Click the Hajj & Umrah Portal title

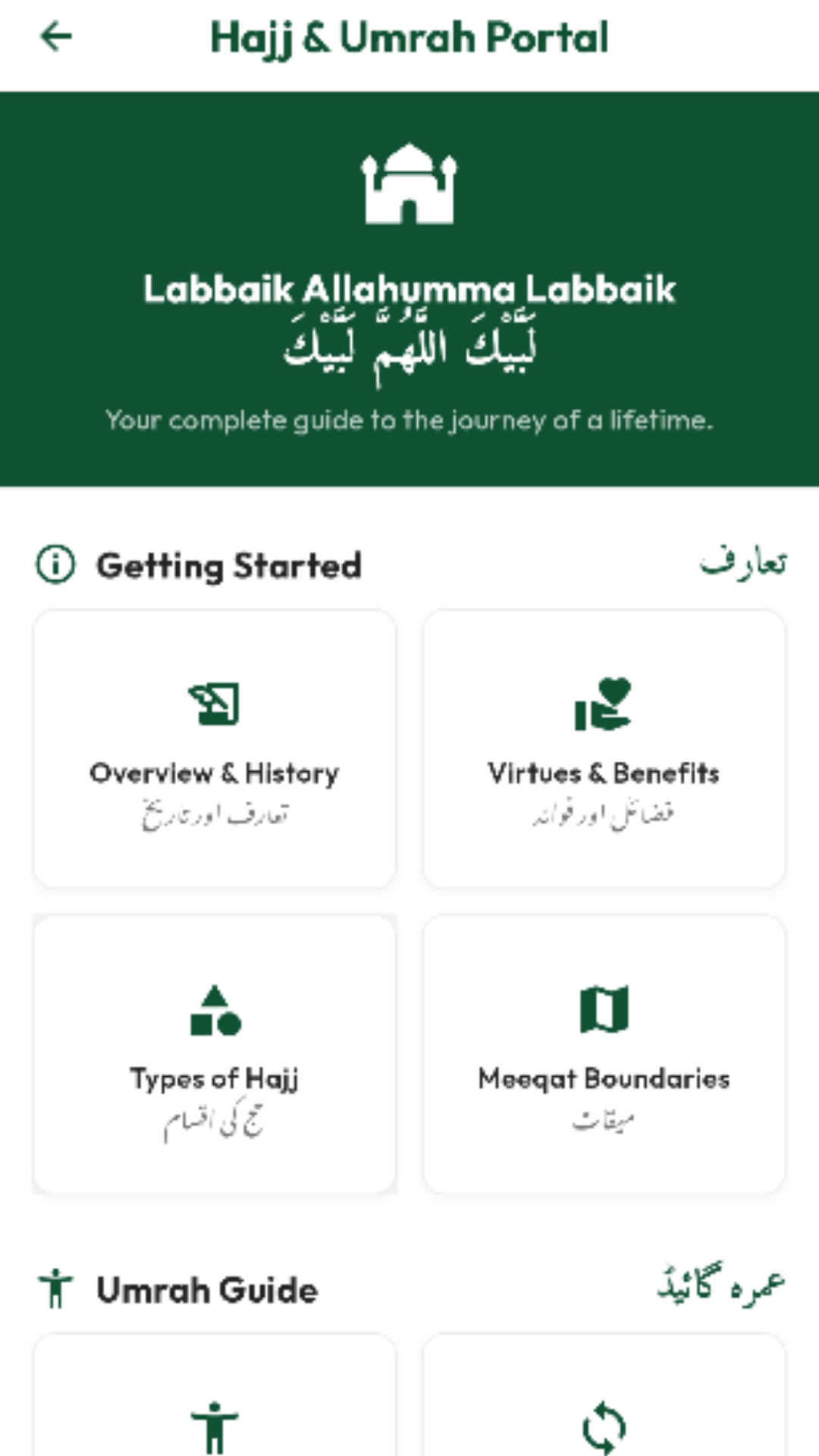point(409,37)
